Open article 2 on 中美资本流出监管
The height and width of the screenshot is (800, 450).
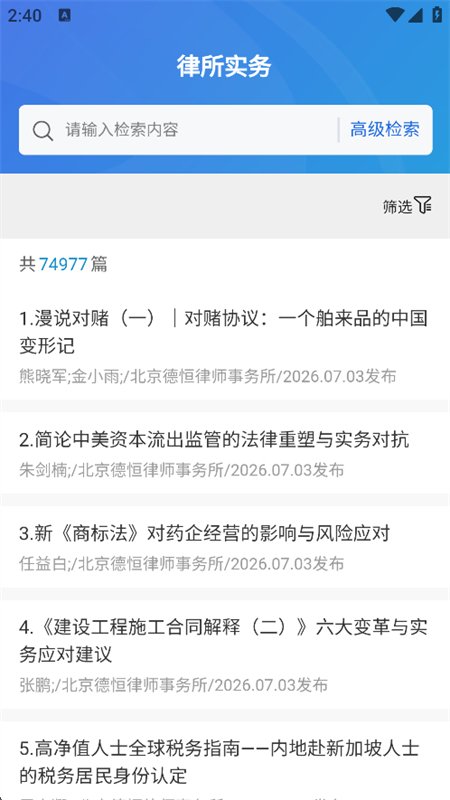coord(225,453)
